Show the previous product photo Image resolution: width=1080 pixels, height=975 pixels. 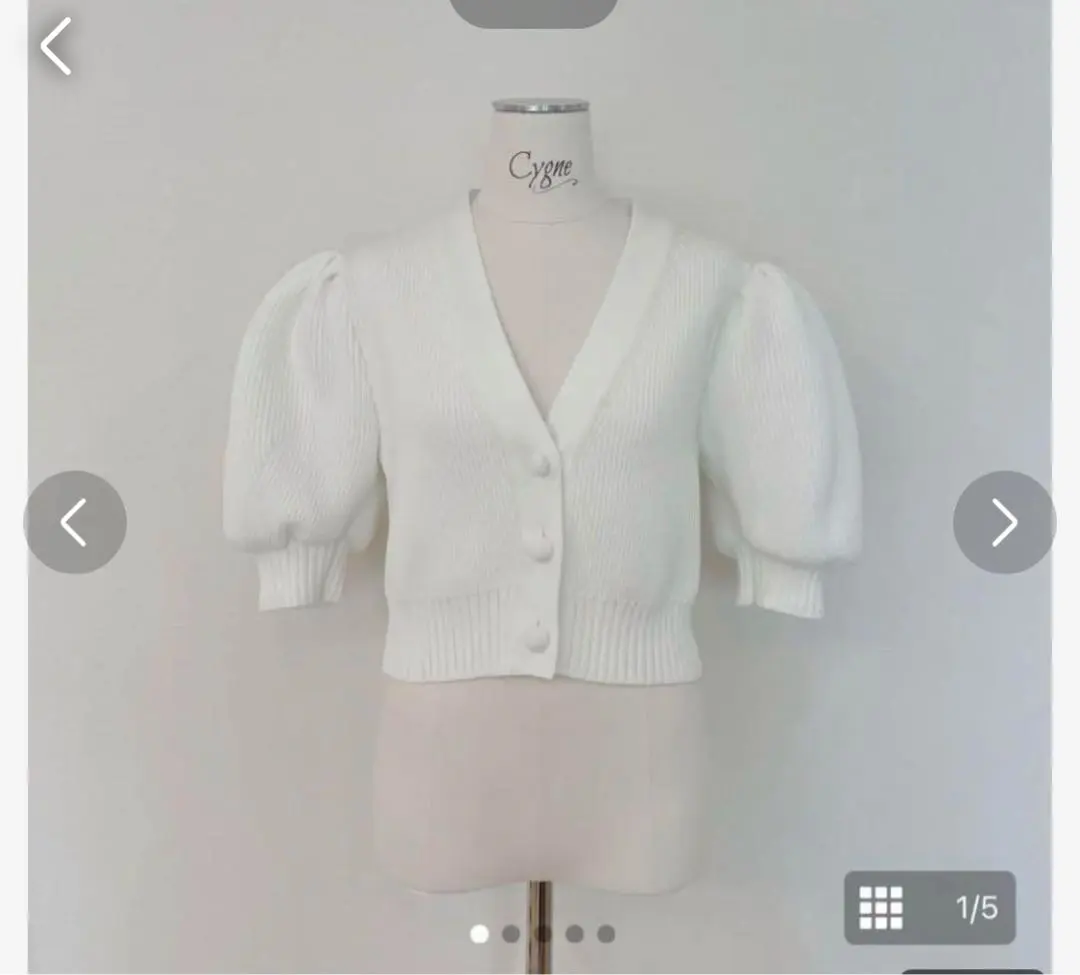tap(75, 522)
